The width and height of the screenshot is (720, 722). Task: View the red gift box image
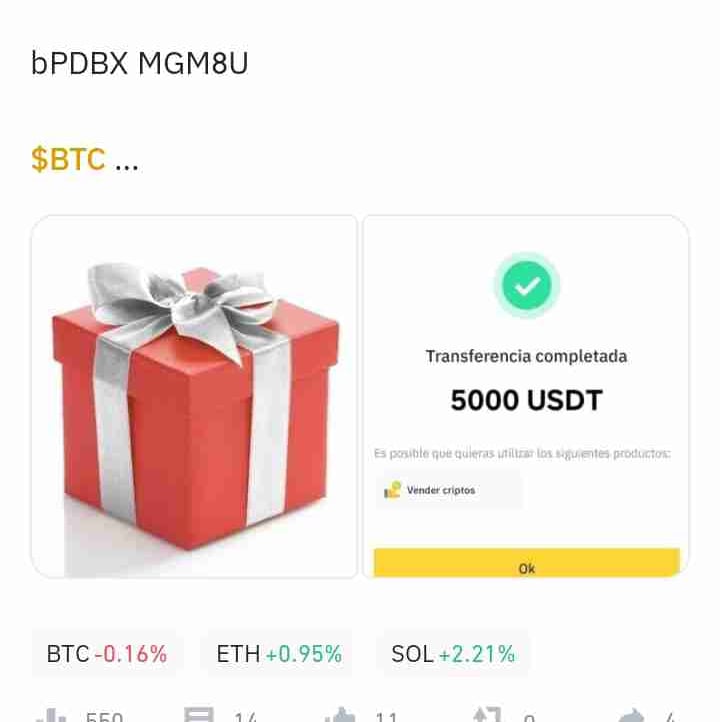194,396
